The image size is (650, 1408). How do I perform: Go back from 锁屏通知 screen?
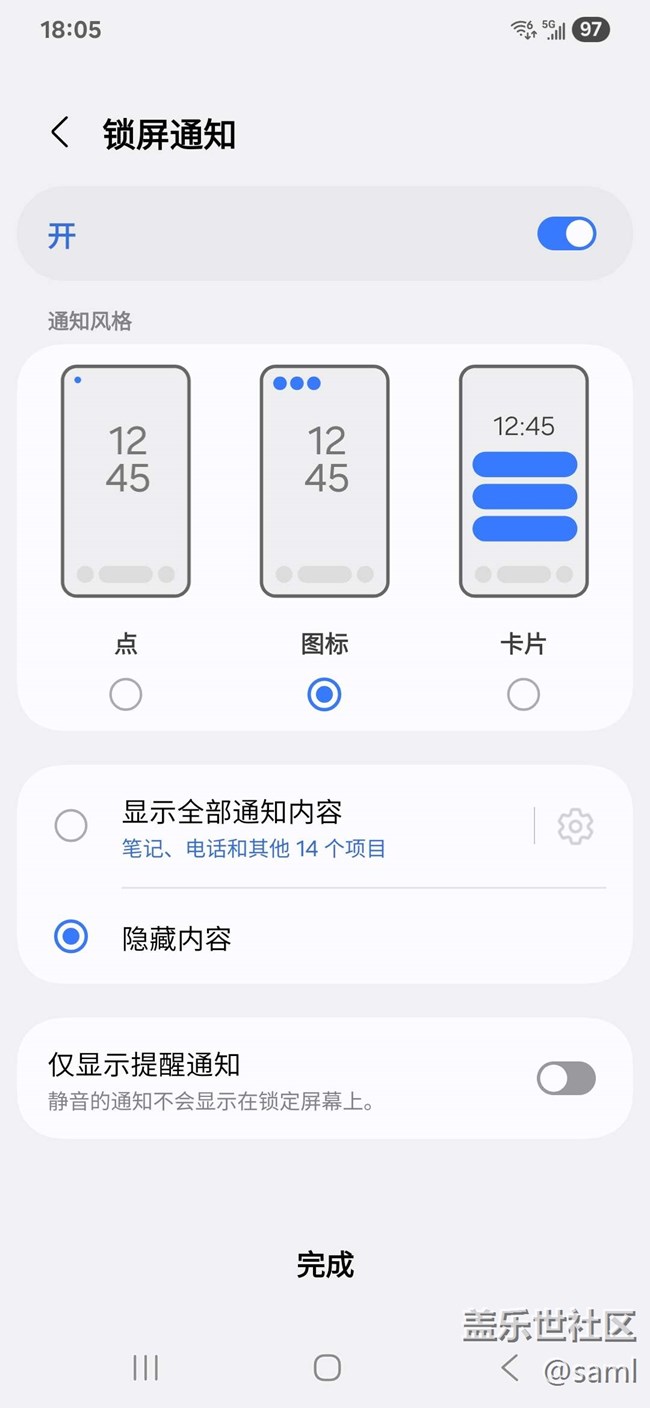(60, 133)
